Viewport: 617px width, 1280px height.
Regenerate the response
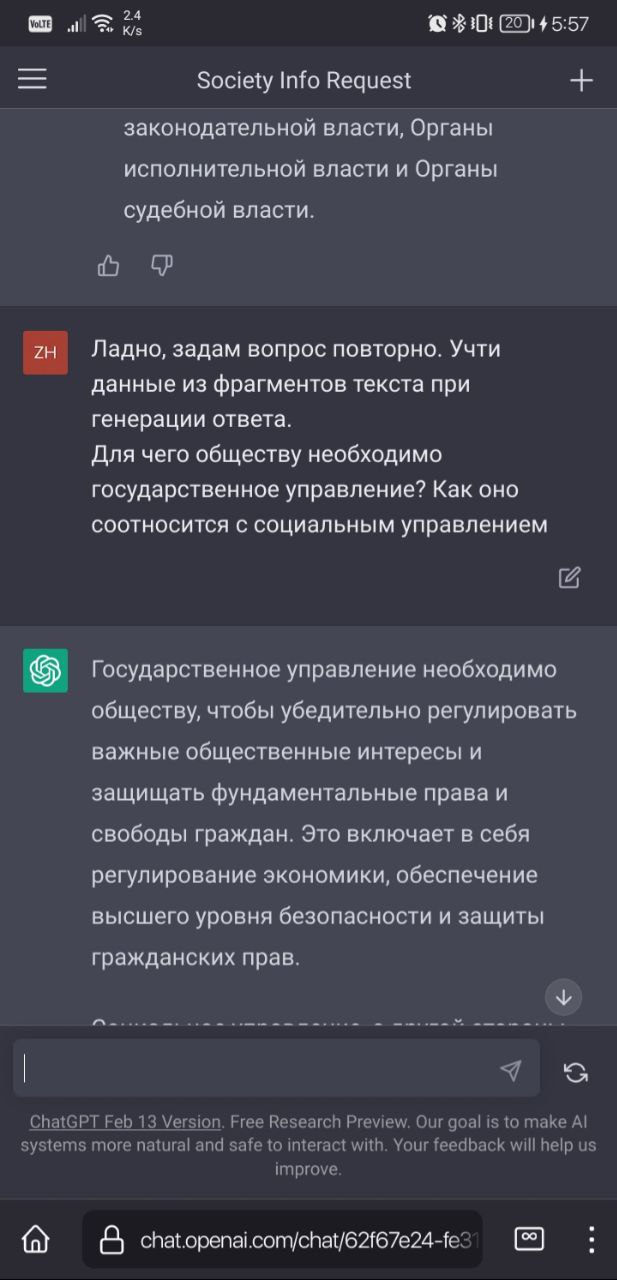tap(576, 1072)
